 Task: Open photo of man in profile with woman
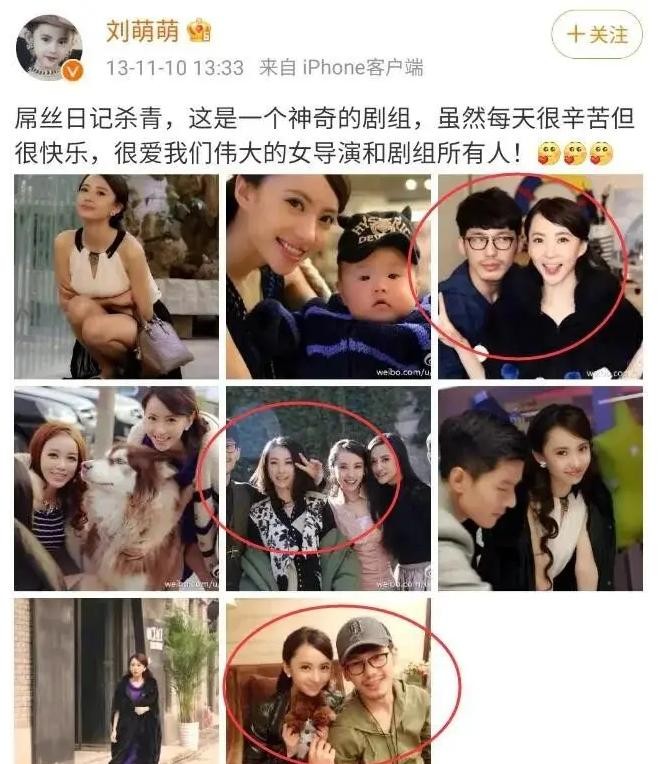click(540, 488)
